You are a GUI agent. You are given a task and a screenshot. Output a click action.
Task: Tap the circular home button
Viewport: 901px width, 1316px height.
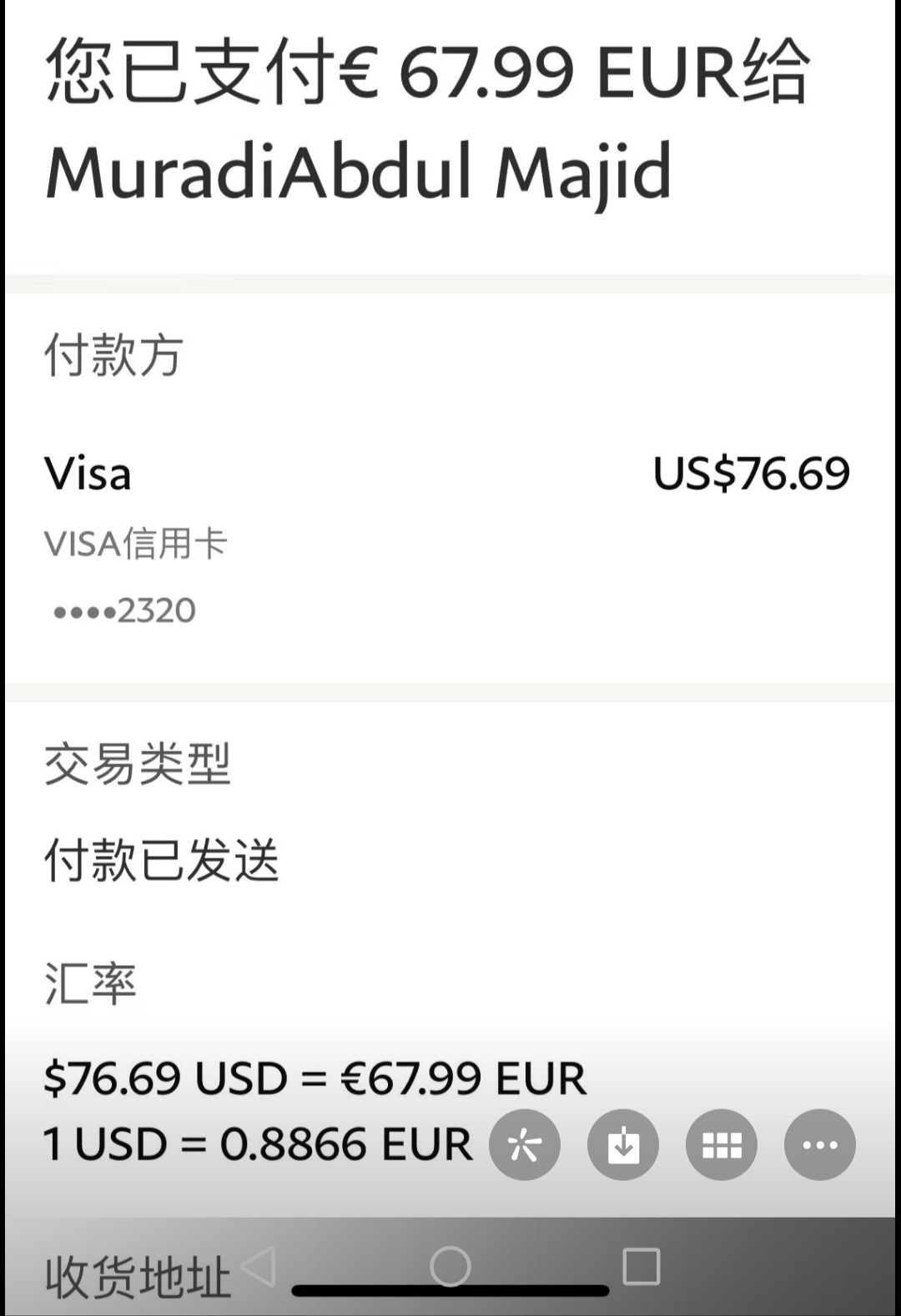click(x=450, y=1267)
